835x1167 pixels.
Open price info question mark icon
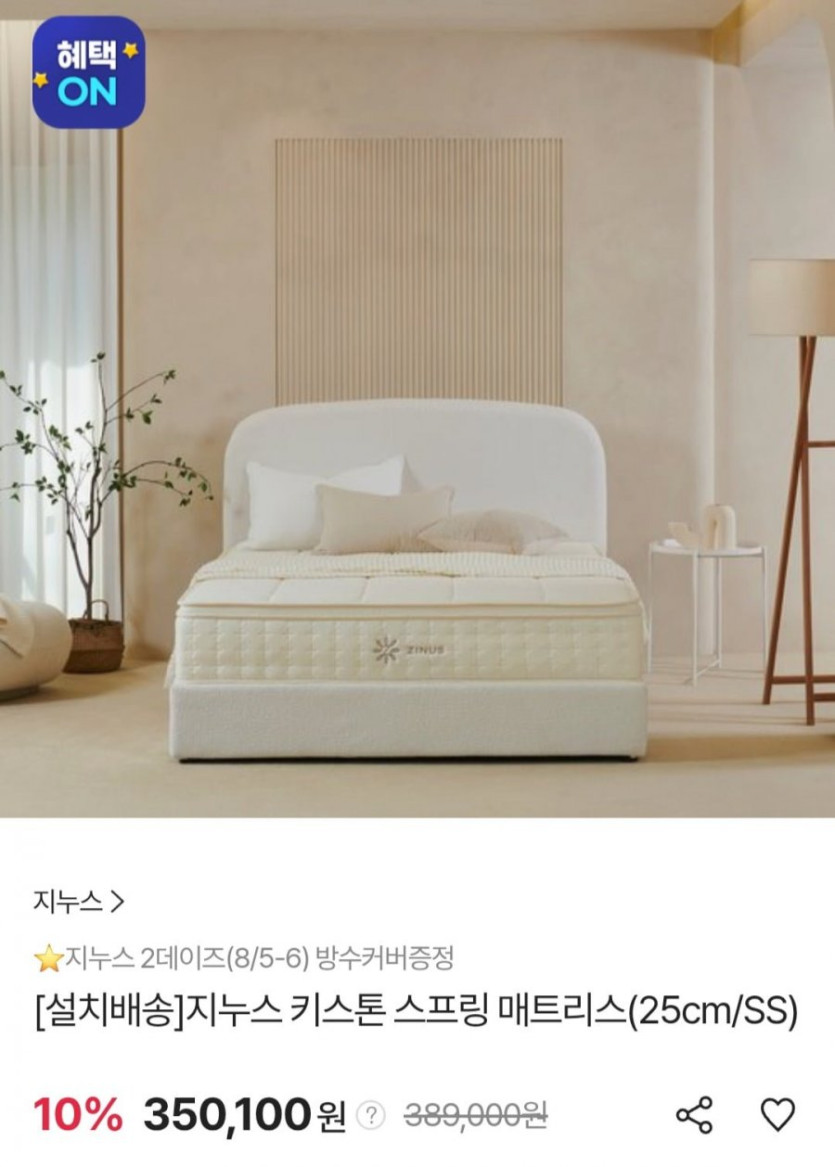[371, 1115]
